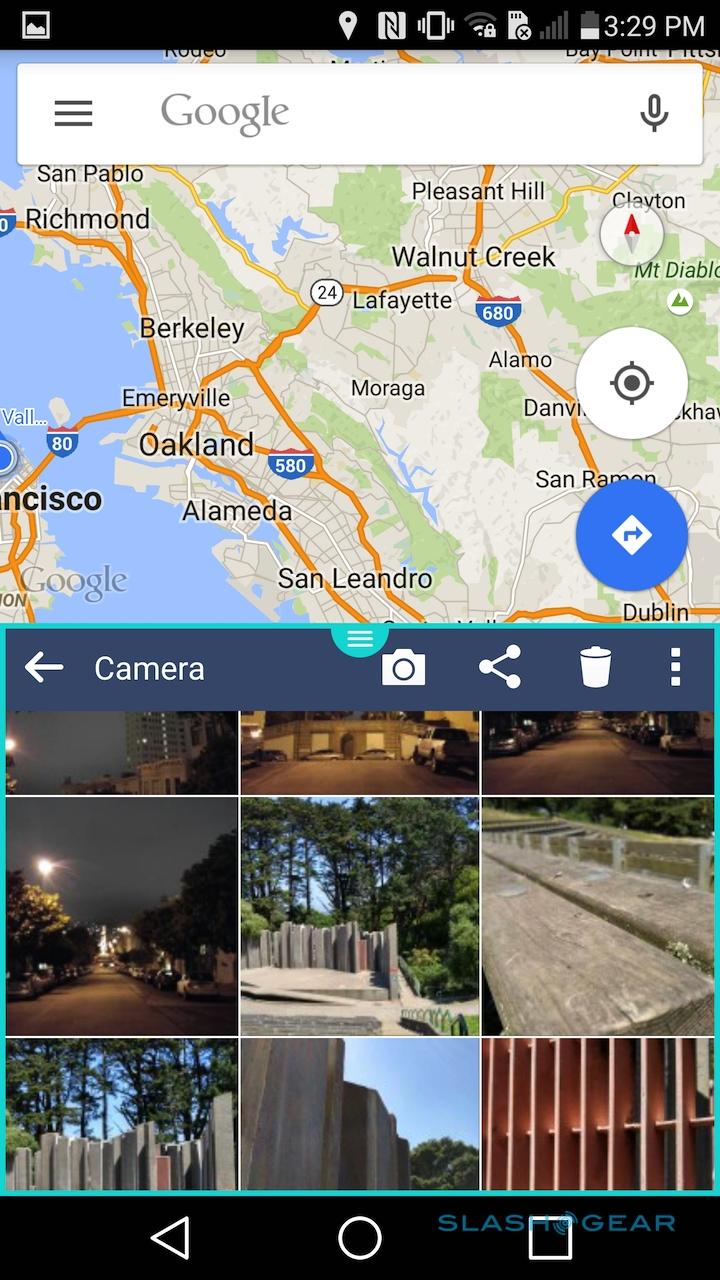Open the gallery overflow menu
The height and width of the screenshot is (1280, 720).
(676, 667)
